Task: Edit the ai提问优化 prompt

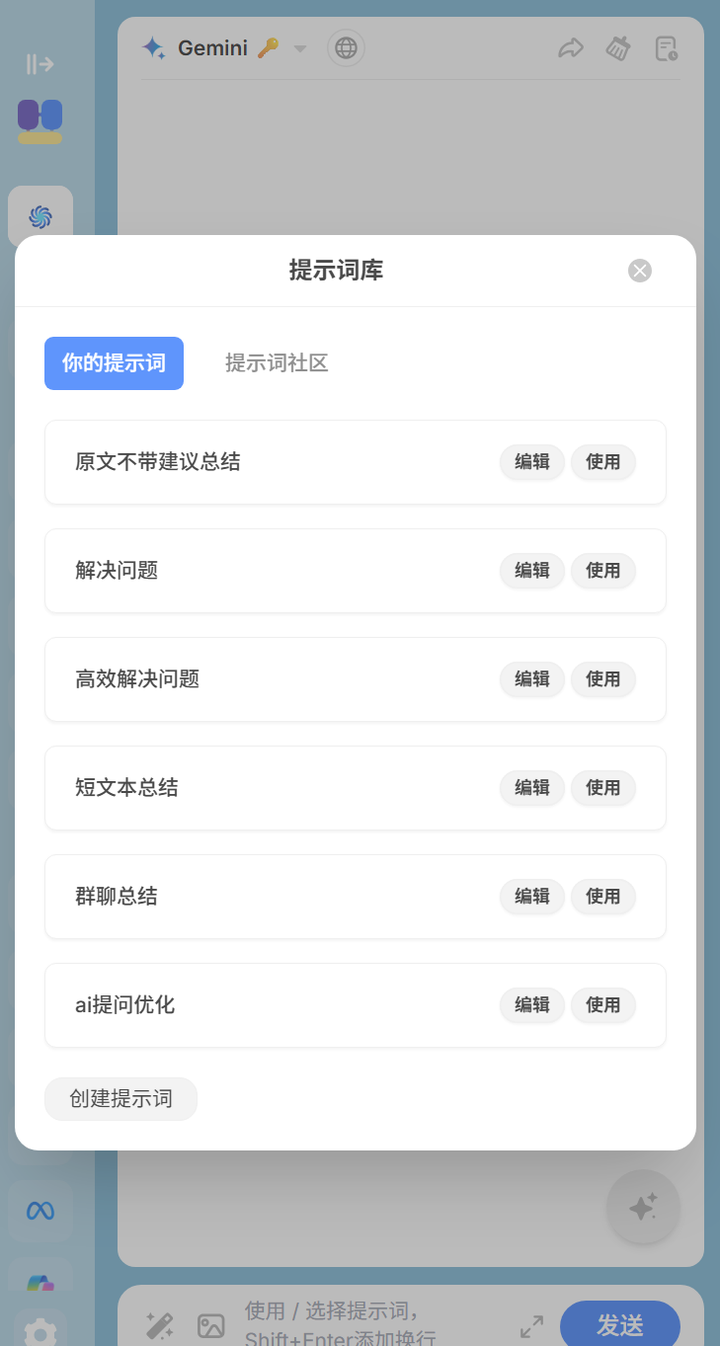Action: (x=532, y=1005)
